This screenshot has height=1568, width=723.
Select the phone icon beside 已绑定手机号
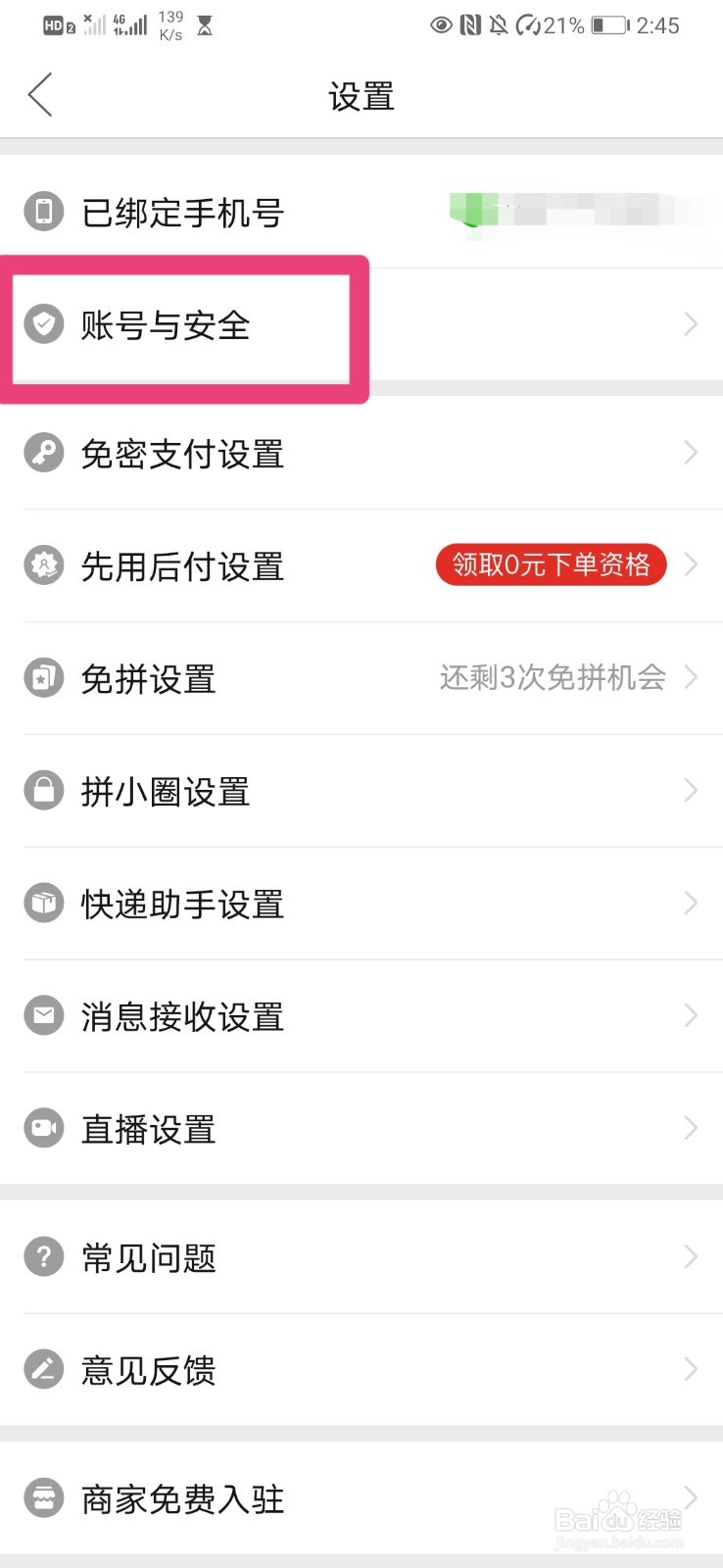pos(43,212)
